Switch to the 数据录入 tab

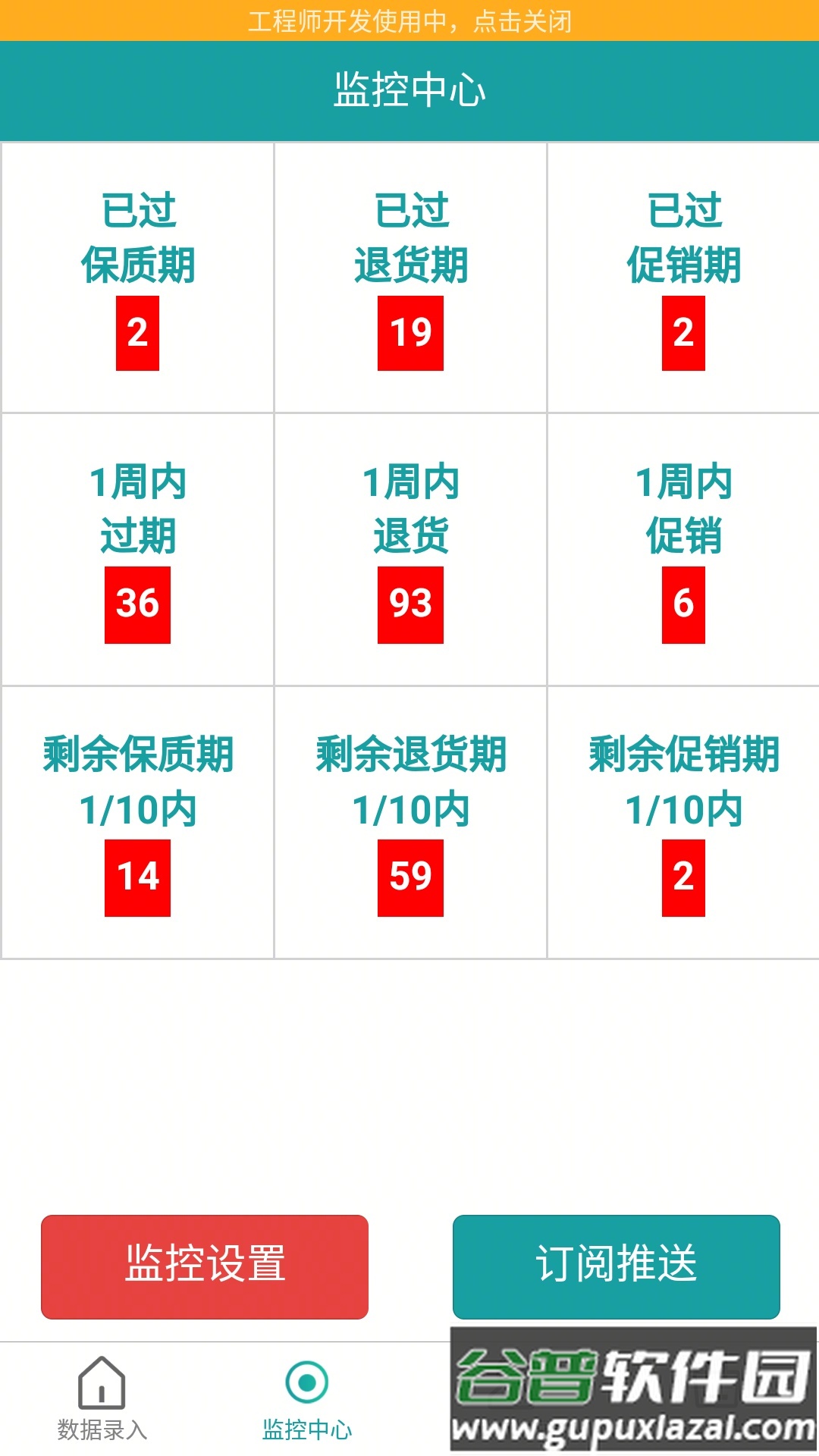pos(102,1403)
